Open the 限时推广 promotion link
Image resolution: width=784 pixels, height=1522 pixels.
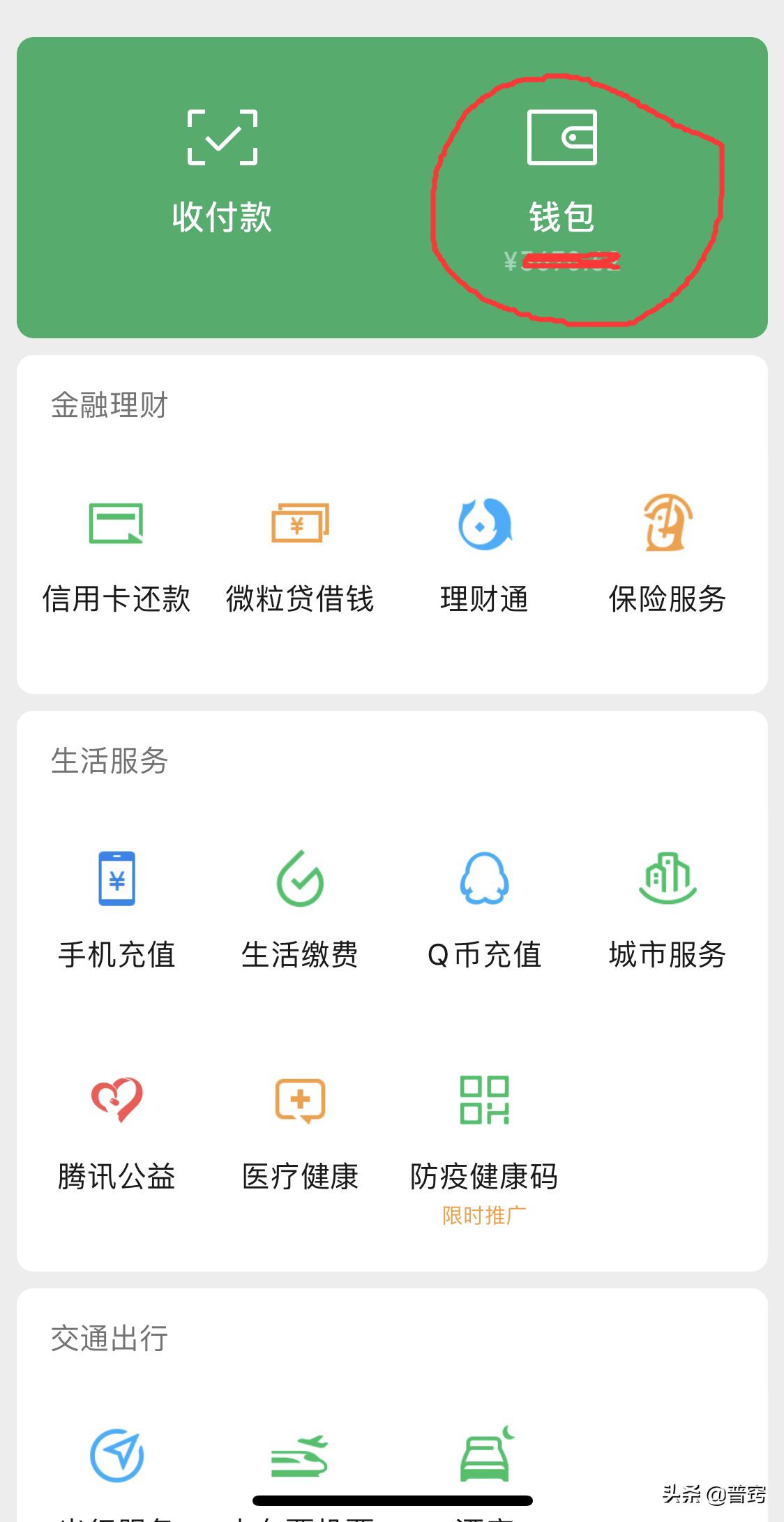pos(484,1217)
